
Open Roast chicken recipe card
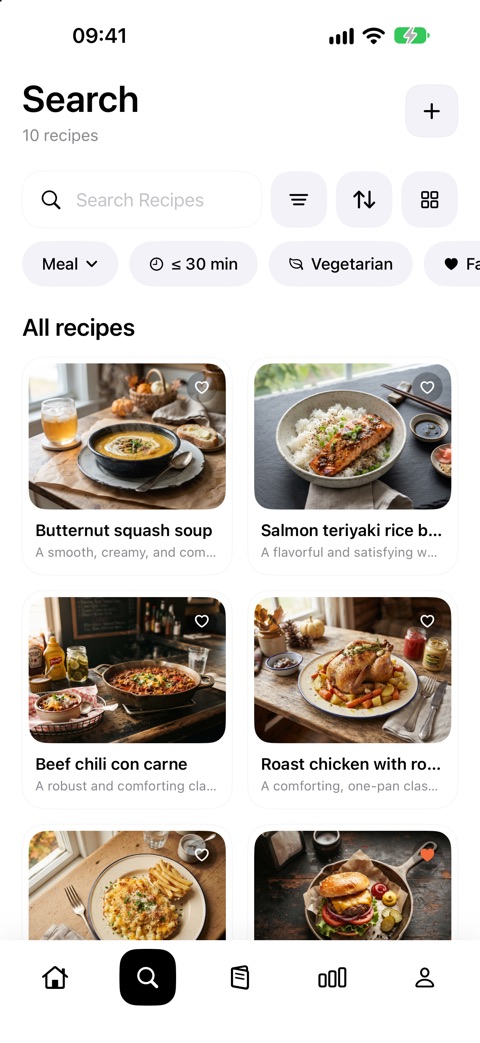[352, 699]
